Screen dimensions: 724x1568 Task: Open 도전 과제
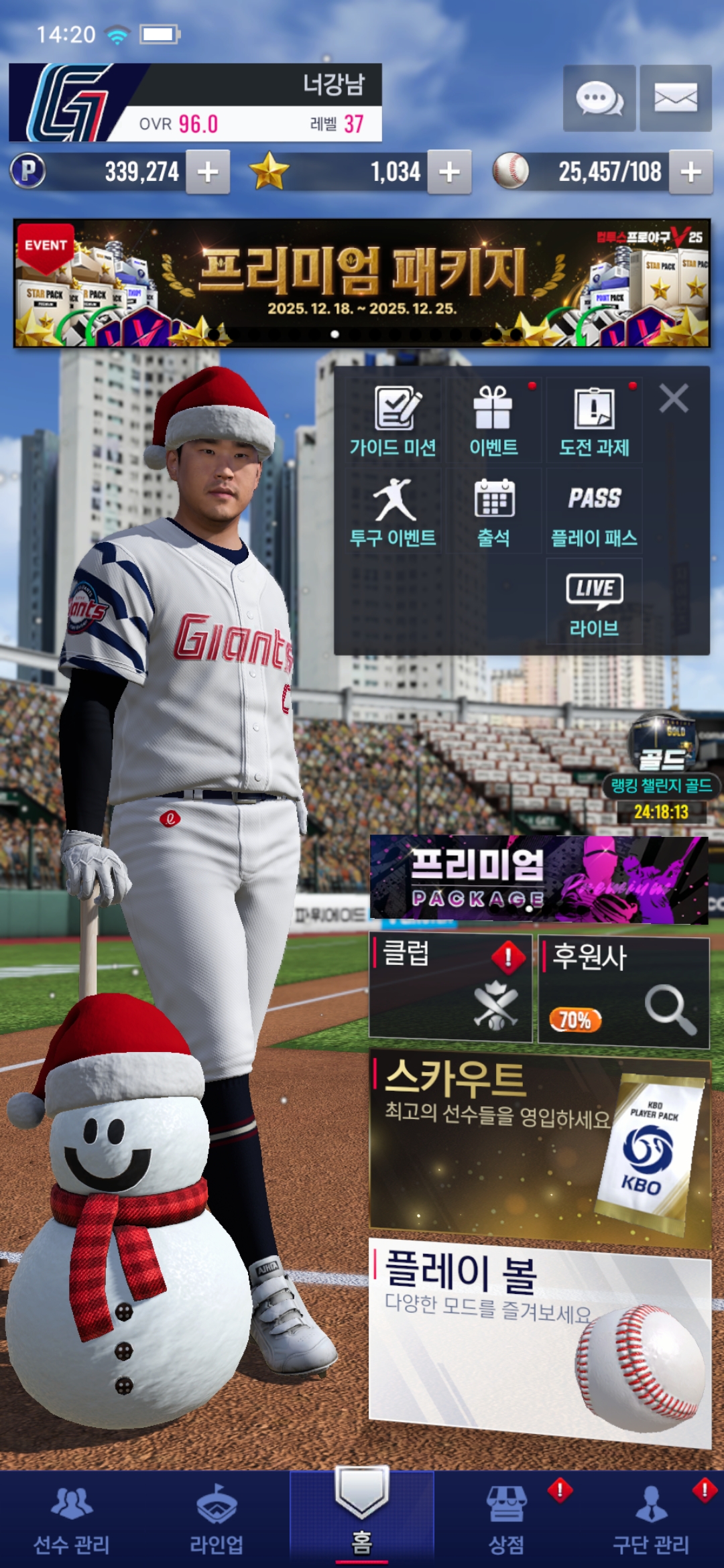(594, 421)
